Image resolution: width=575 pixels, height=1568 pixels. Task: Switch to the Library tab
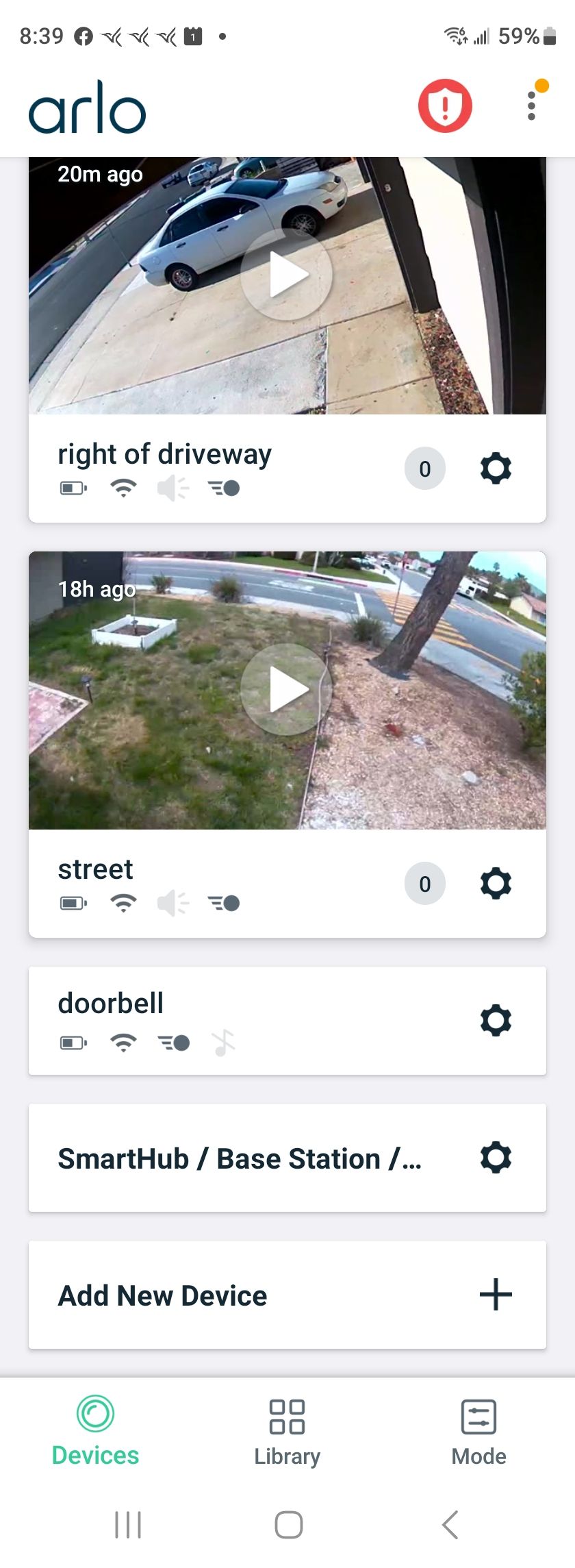287,1433
